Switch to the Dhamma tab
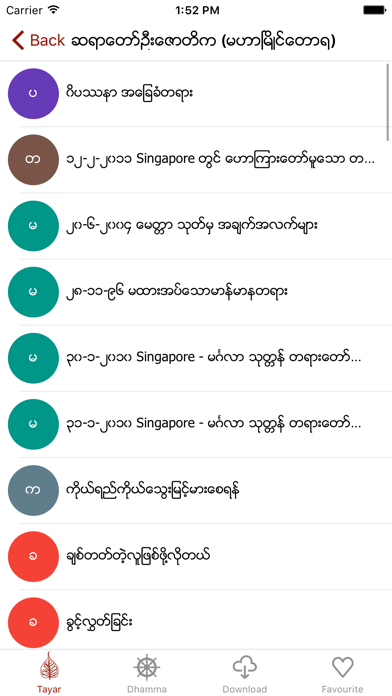The width and height of the screenshot is (392, 696). (147, 674)
